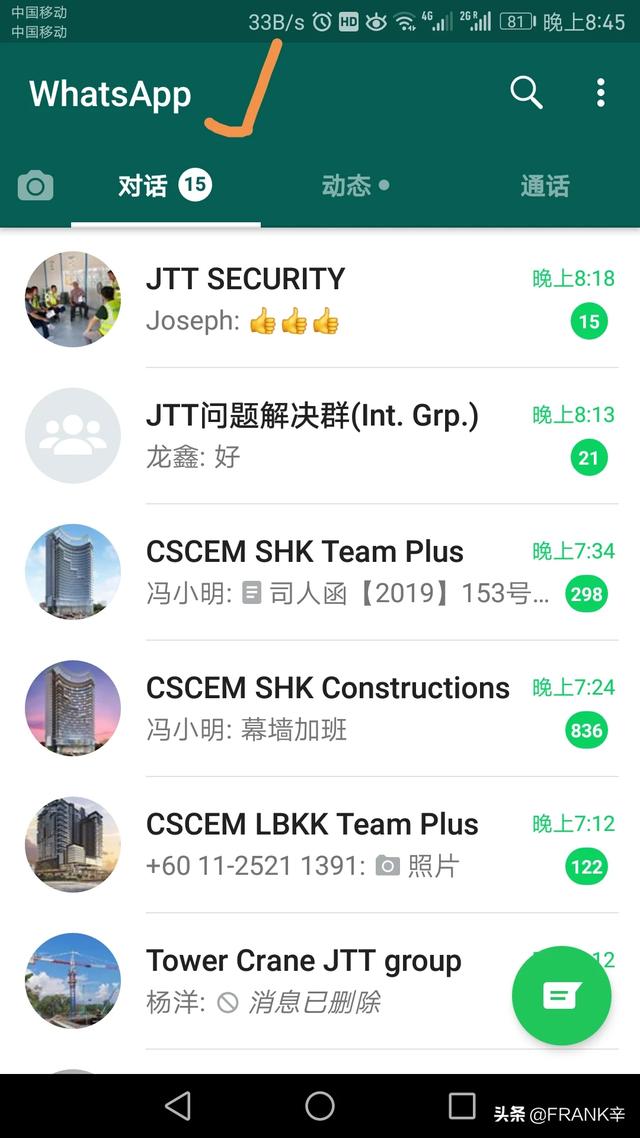Start a new chat with the green button
640x1138 pixels.
pyautogui.click(x=562, y=996)
